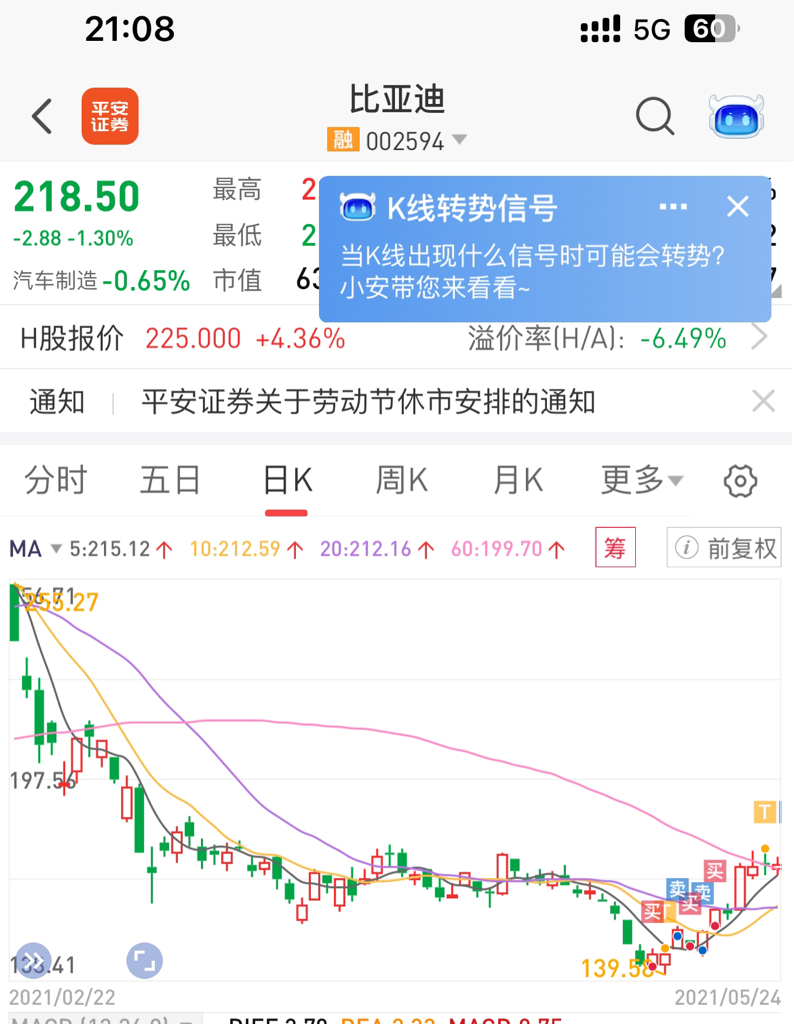Tap the info icon beside 前复权
The image size is (794, 1024).
685,547
